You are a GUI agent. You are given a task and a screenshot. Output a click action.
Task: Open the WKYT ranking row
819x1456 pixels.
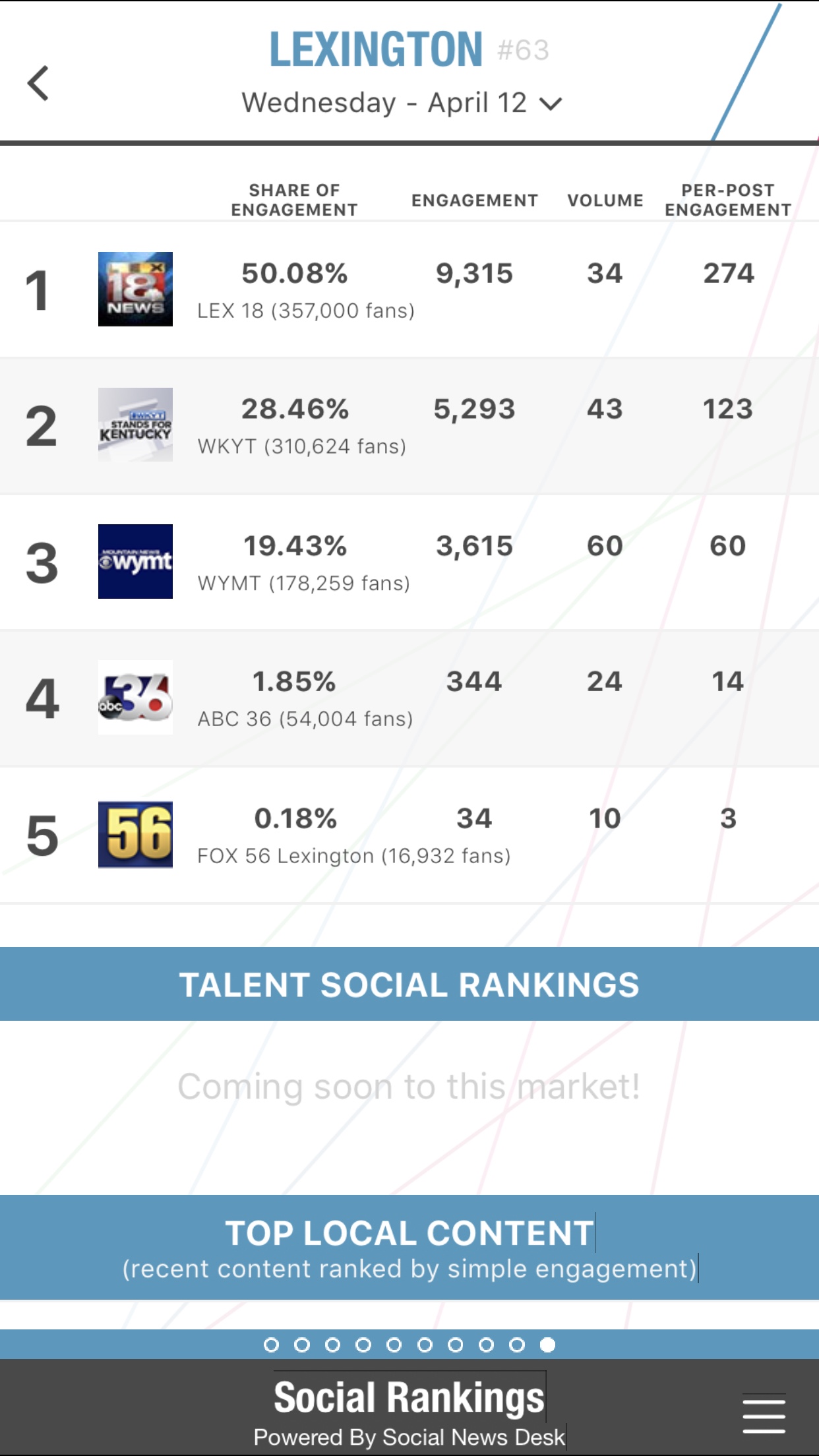tap(409, 426)
